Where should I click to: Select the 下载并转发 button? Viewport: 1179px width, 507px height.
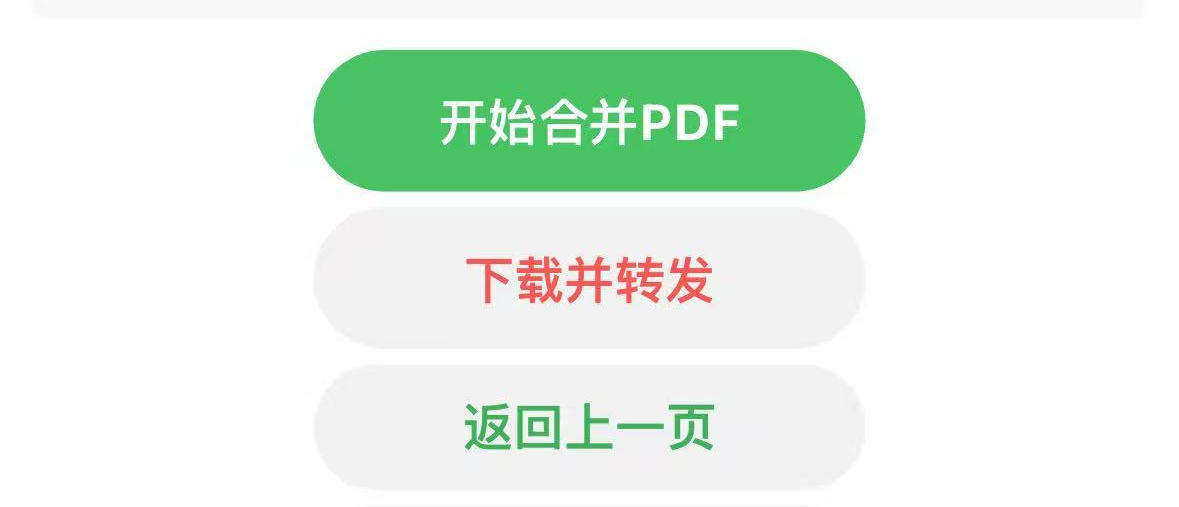(x=589, y=279)
